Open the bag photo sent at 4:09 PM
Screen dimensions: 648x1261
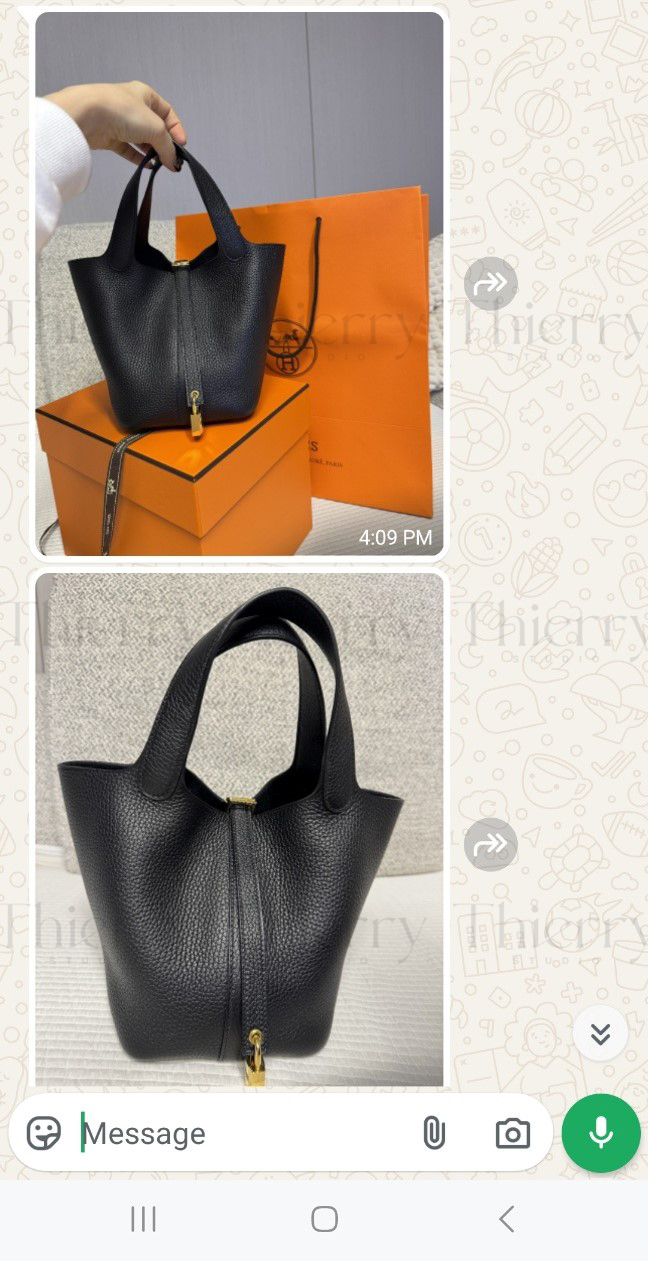[239, 284]
